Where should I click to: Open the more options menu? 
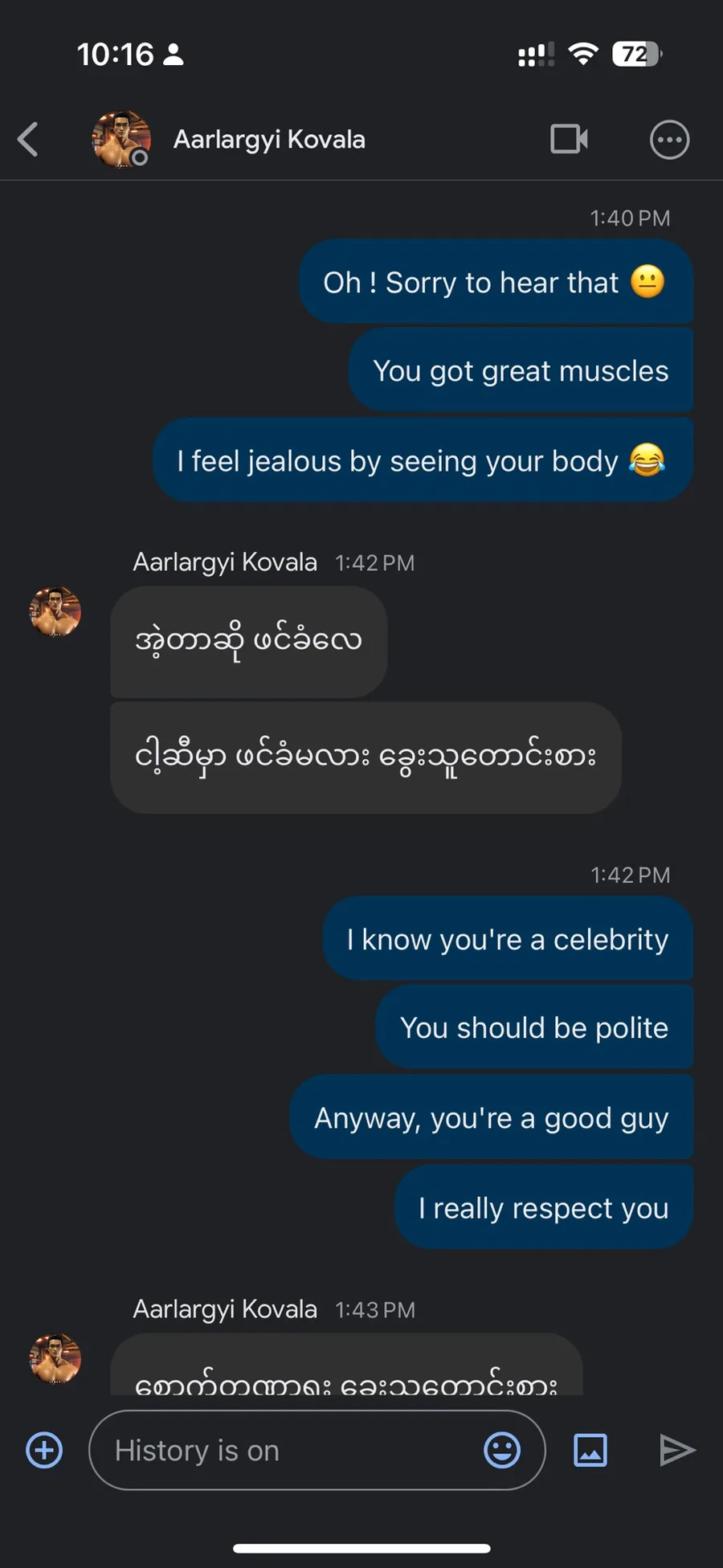click(x=668, y=140)
